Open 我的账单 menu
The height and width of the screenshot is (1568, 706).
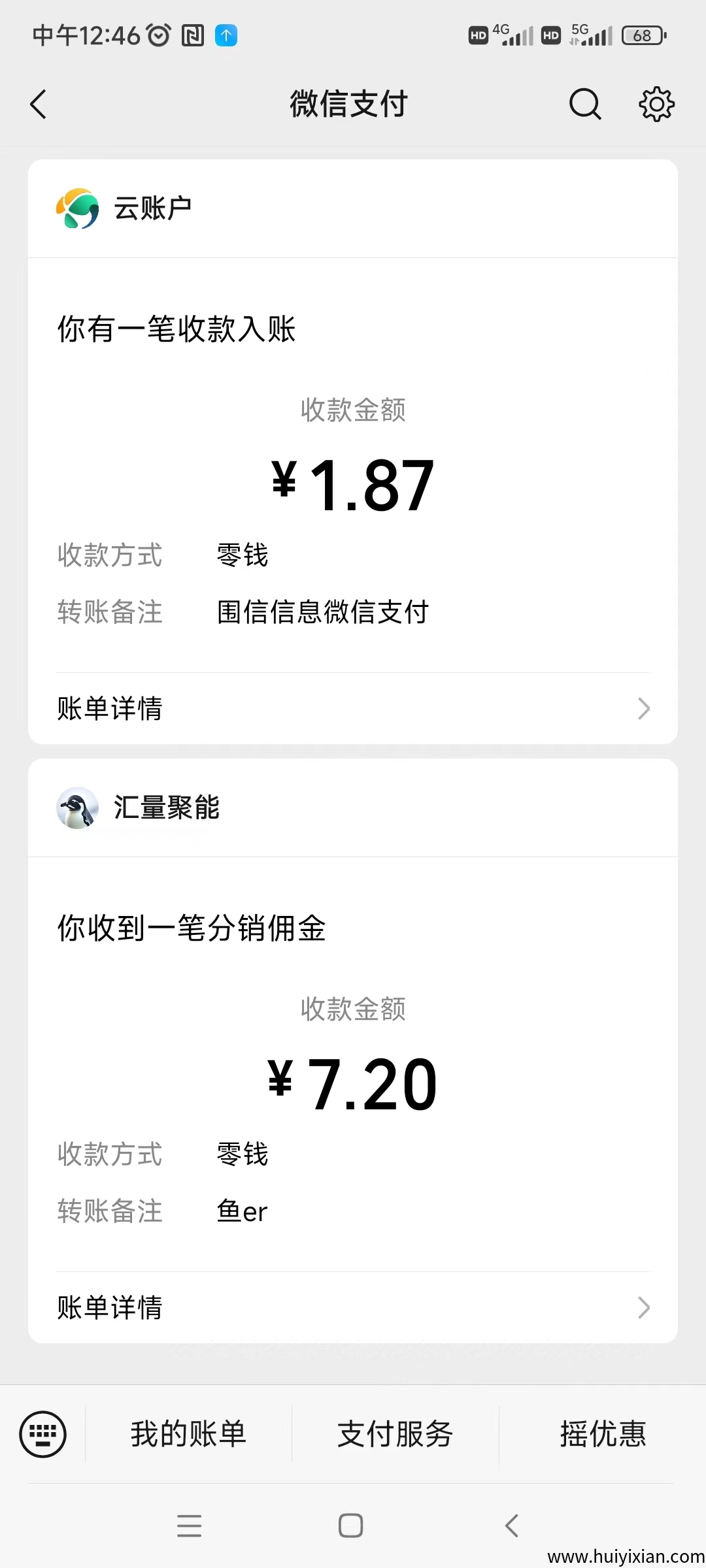point(188,1435)
